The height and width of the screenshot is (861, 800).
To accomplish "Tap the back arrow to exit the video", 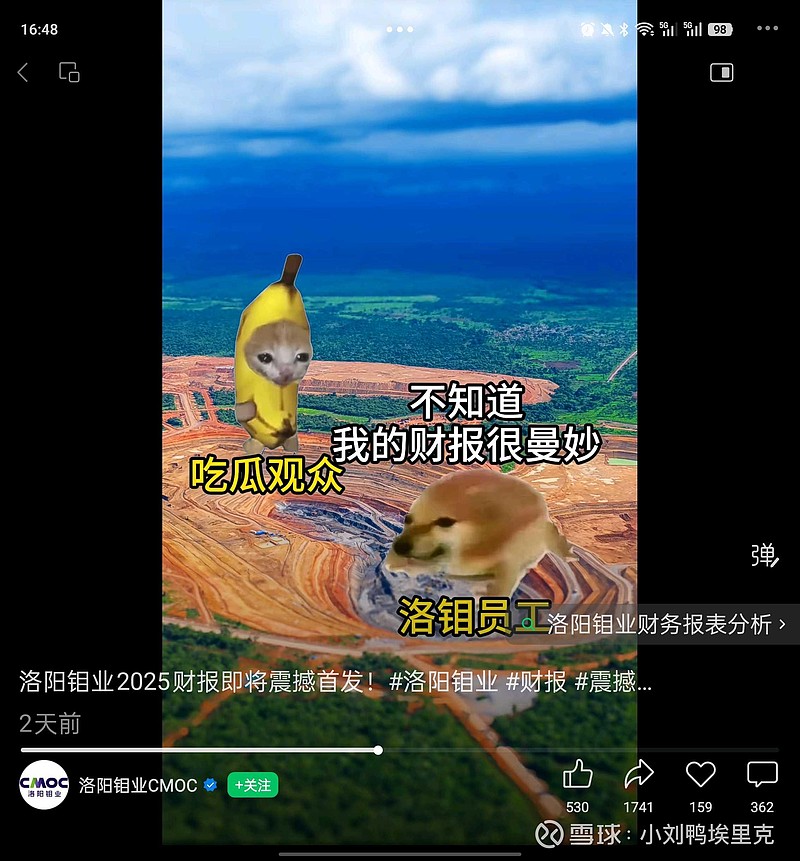I will point(24,72).
